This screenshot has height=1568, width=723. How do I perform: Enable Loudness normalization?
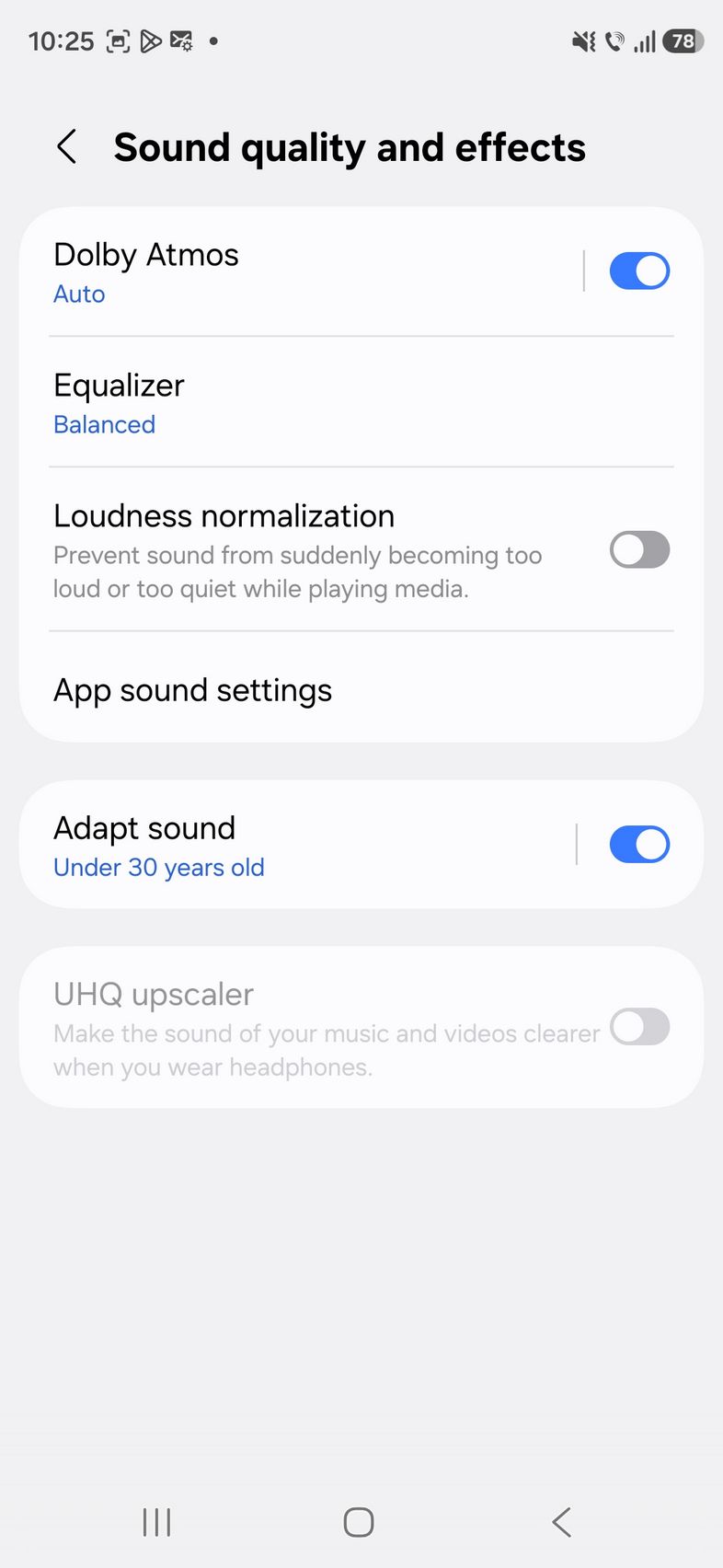[x=639, y=550]
